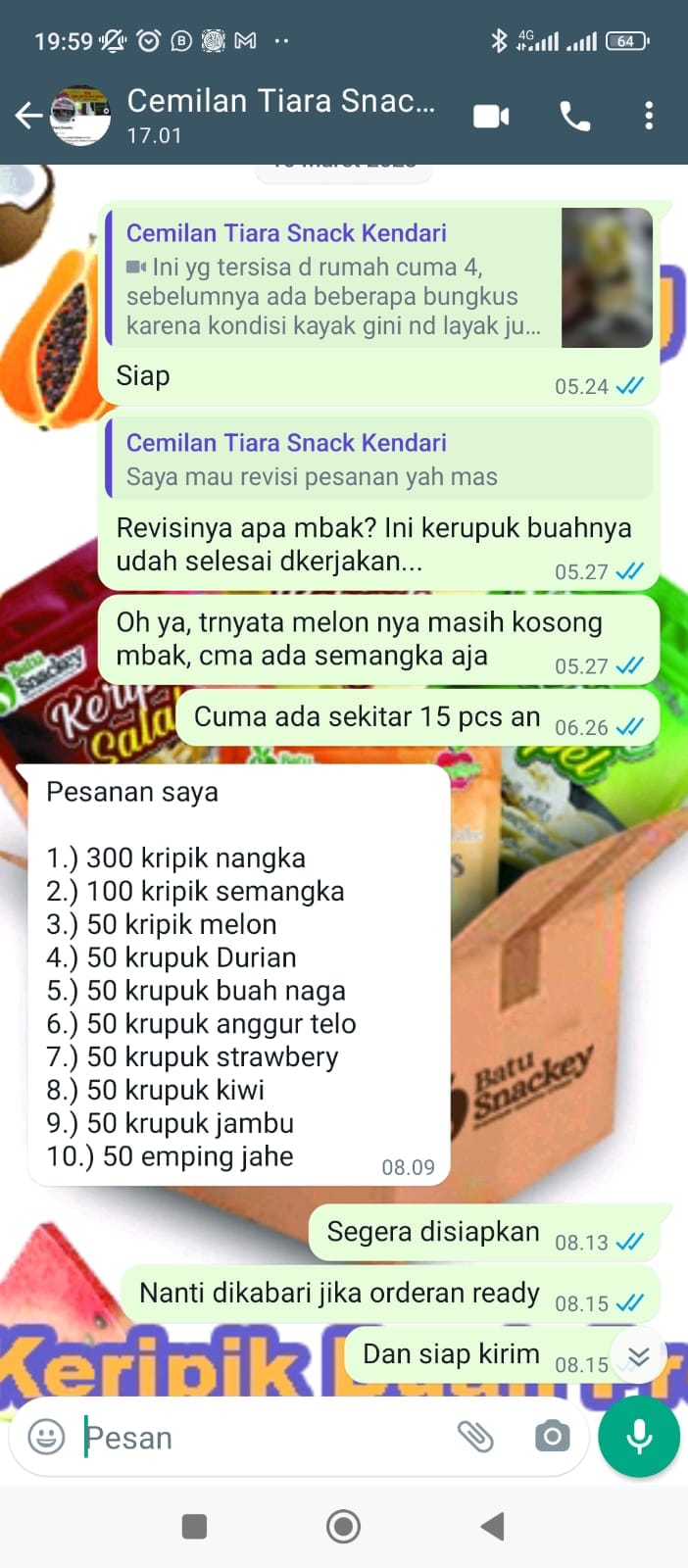Open Cemilan Tiara Snack contact info

(281, 114)
